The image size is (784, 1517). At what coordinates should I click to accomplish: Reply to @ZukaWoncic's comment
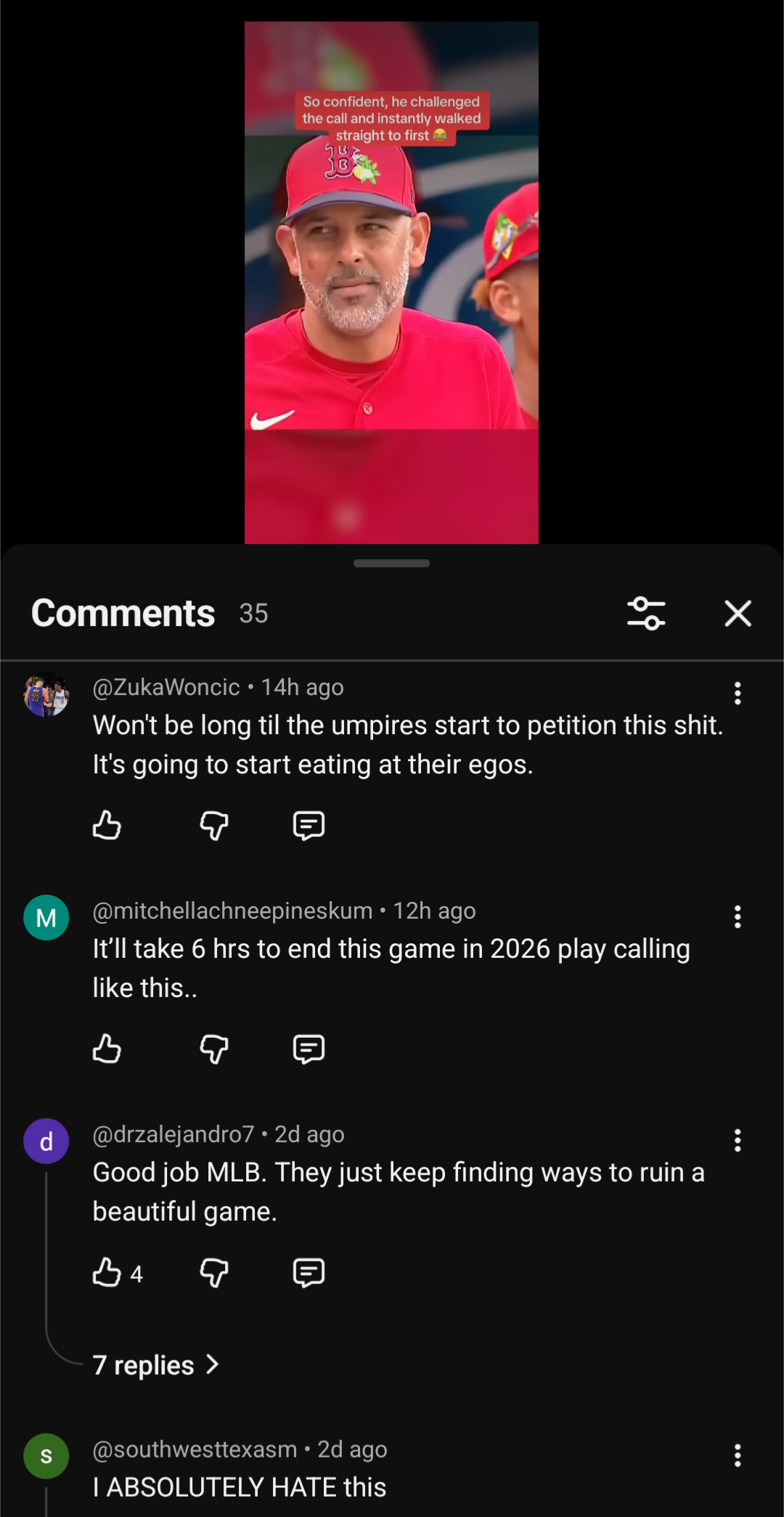[x=309, y=826]
